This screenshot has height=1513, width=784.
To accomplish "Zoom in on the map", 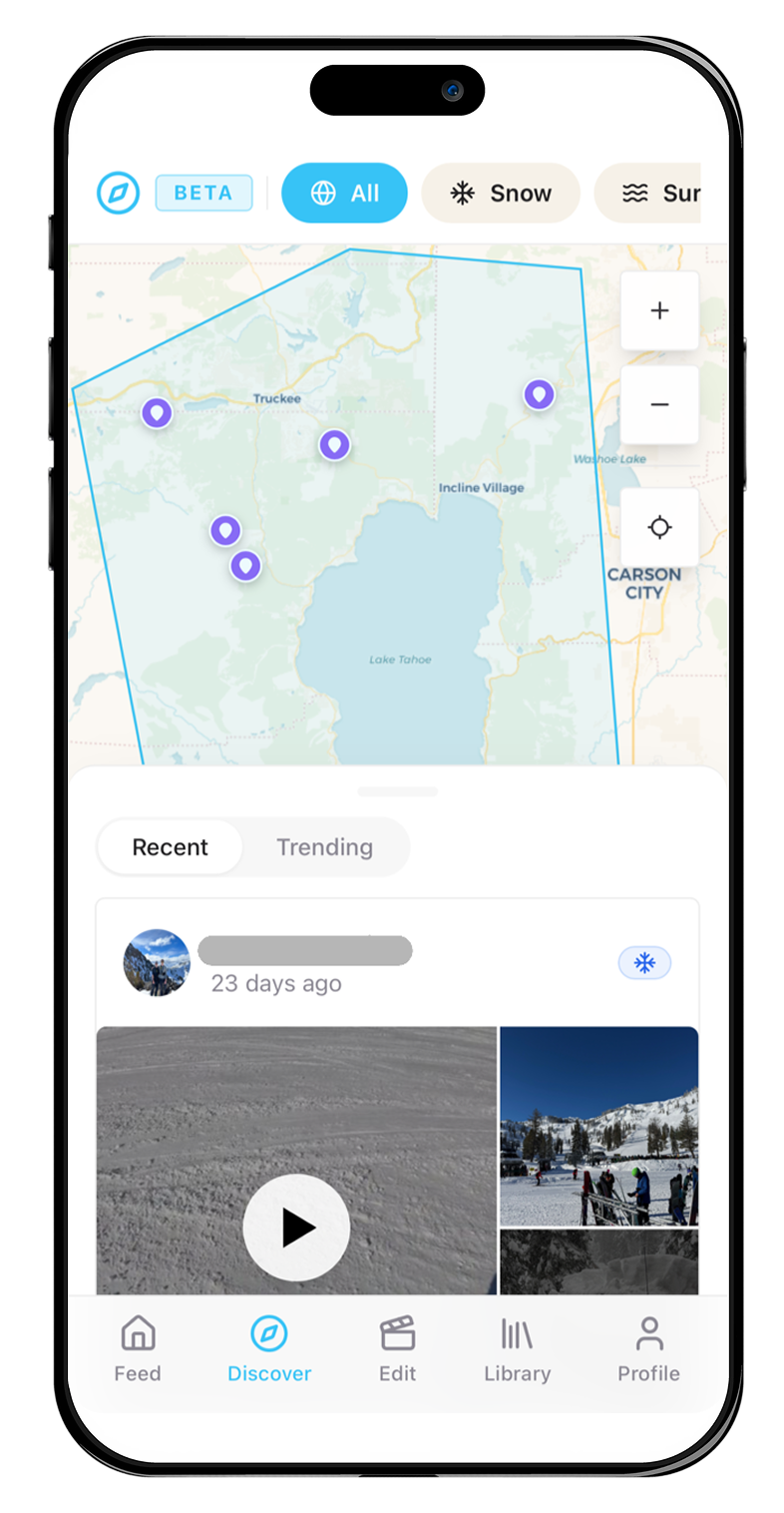I will click(659, 309).
